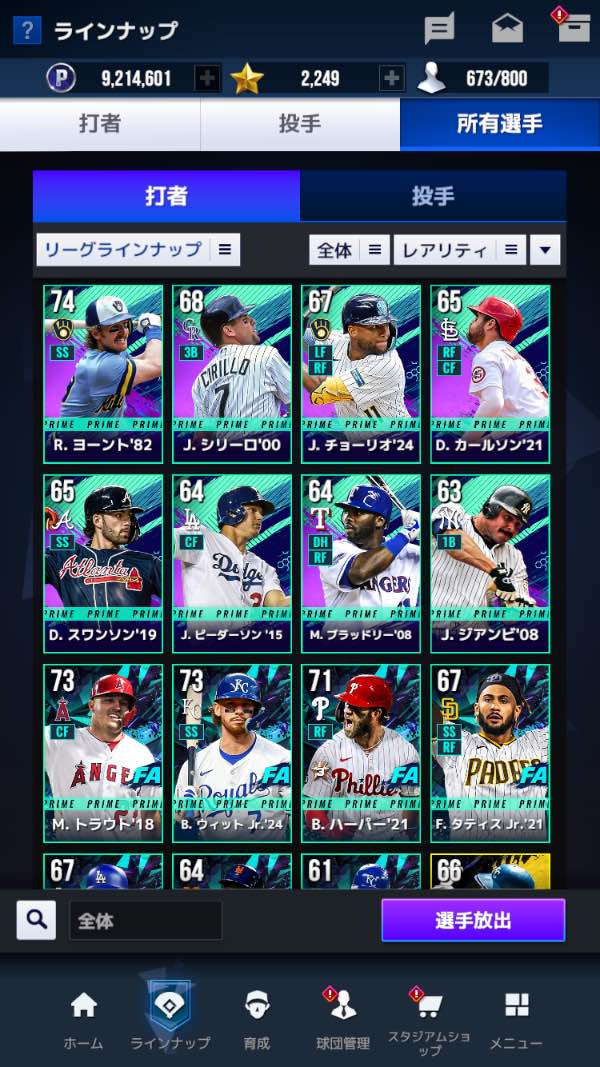Add more stars with plus button

[x=392, y=78]
